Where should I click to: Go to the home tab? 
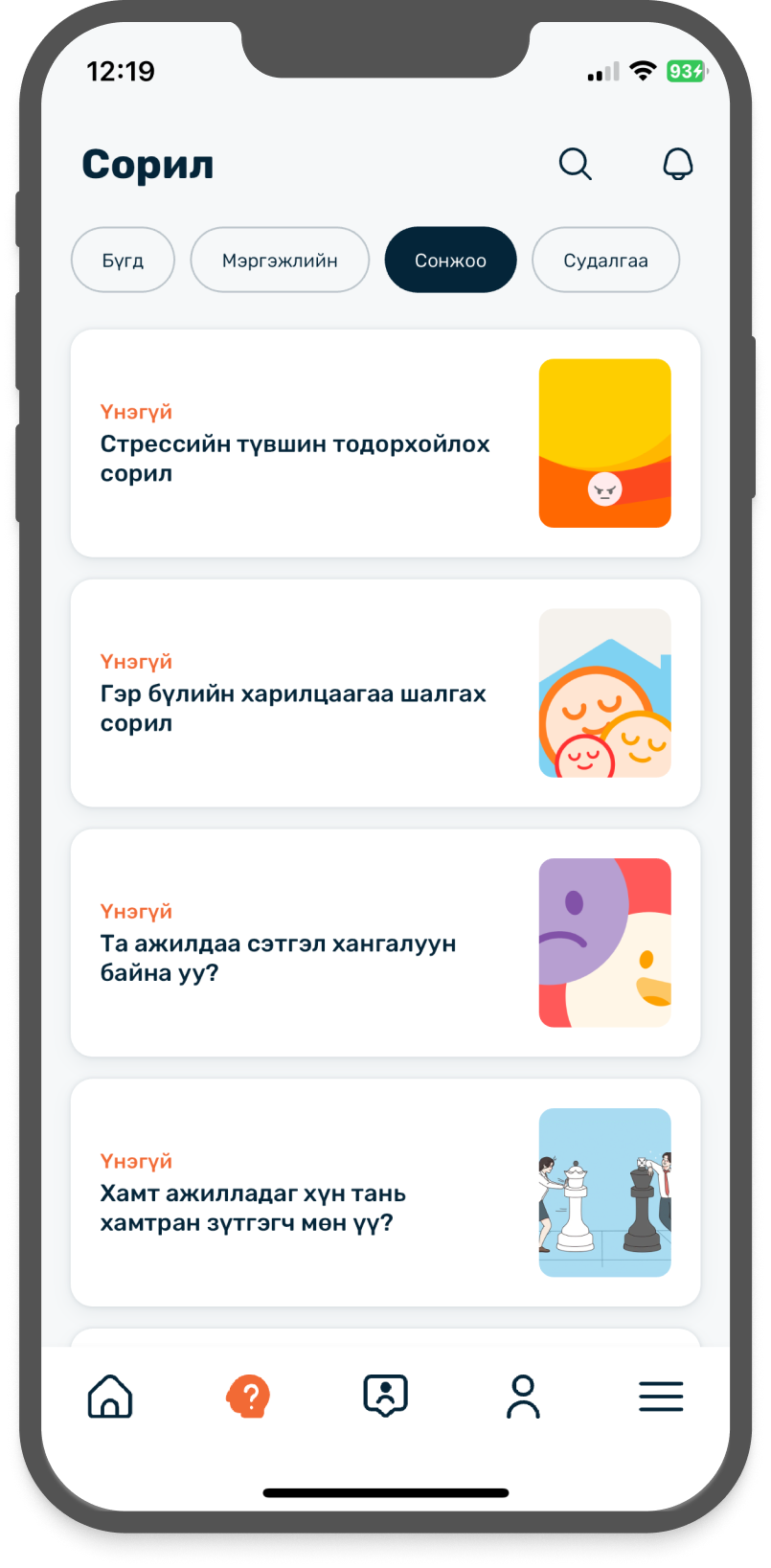tap(110, 1397)
